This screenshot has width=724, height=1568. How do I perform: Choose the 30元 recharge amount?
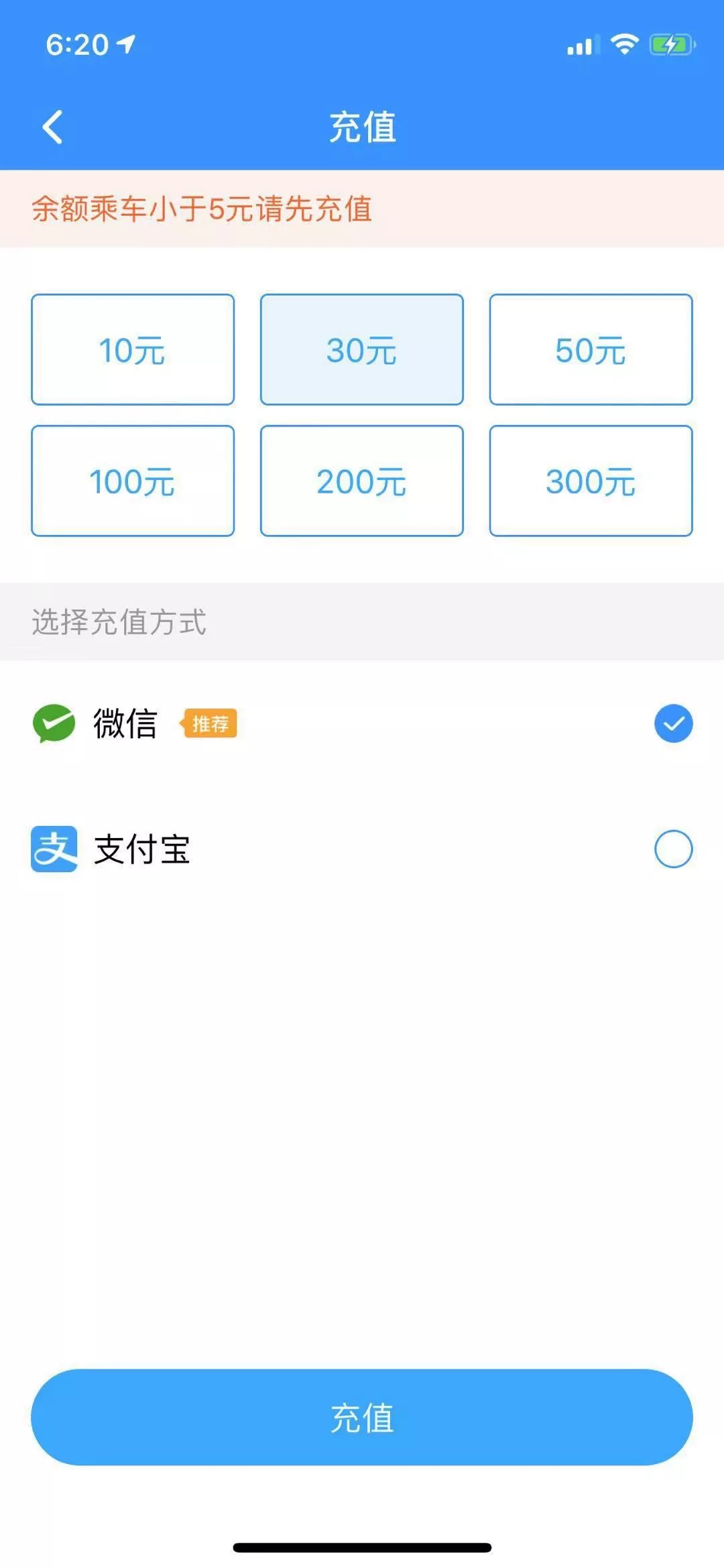click(x=362, y=349)
